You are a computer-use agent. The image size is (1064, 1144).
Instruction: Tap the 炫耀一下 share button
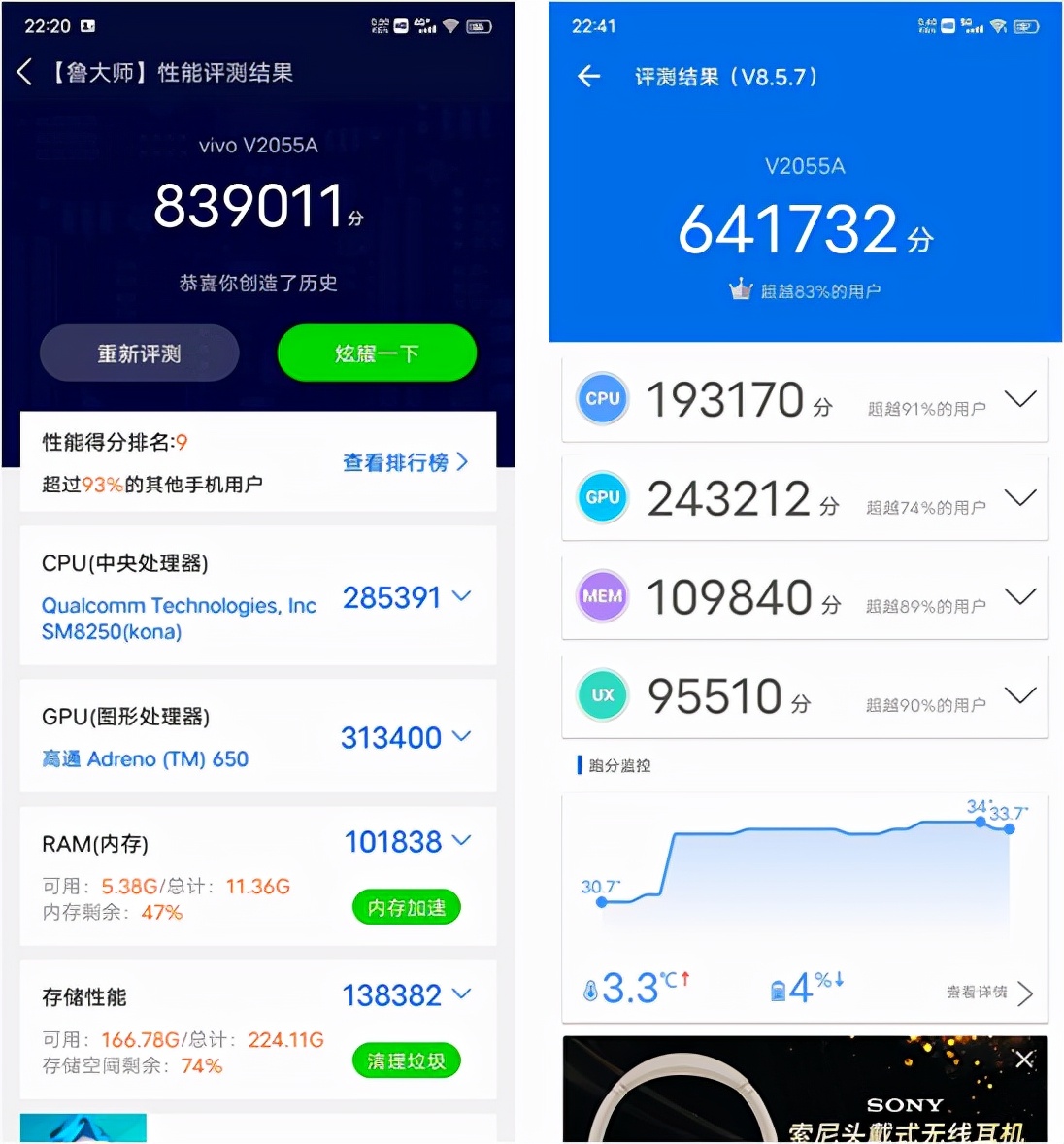(x=376, y=353)
